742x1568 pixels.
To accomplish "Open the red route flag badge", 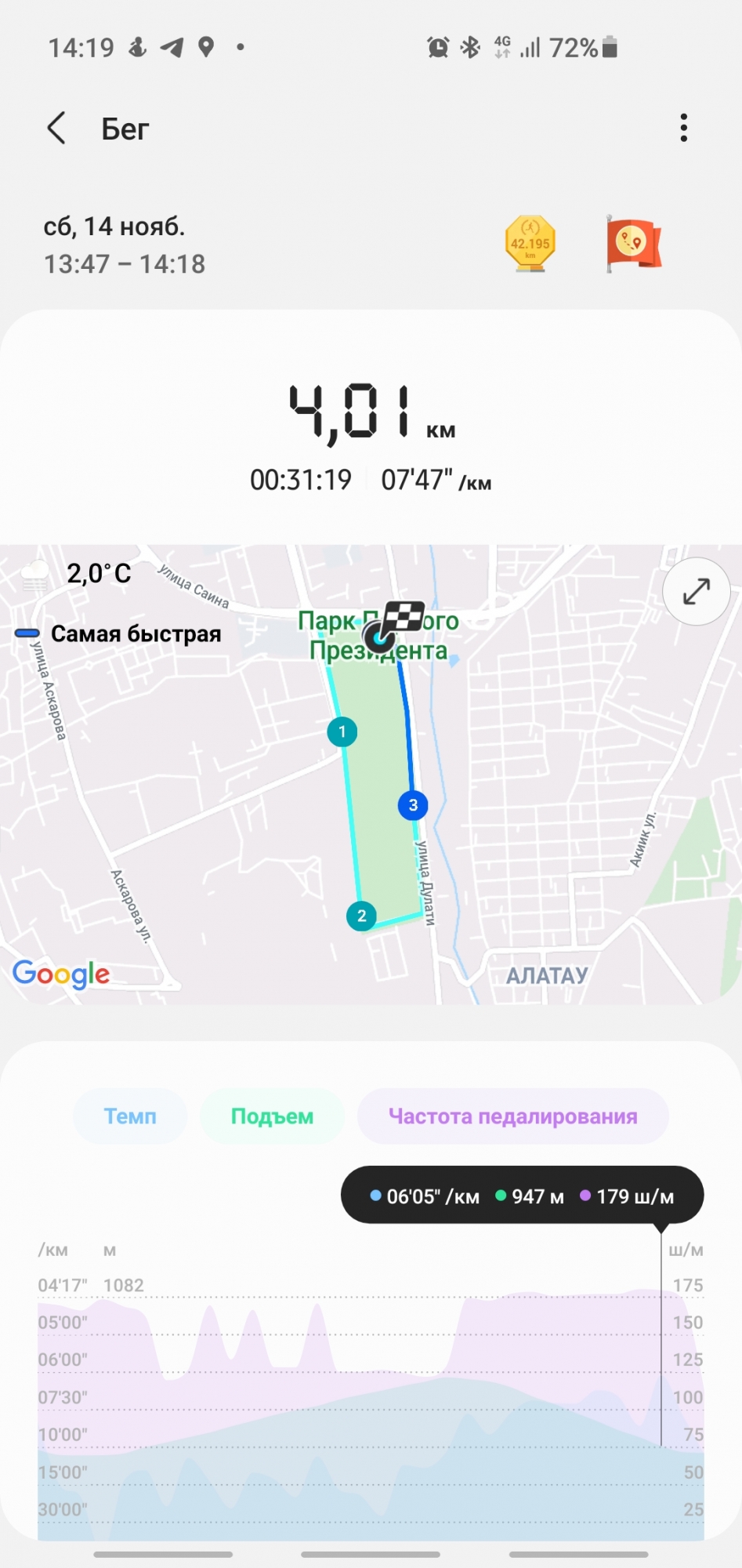I will click(633, 244).
